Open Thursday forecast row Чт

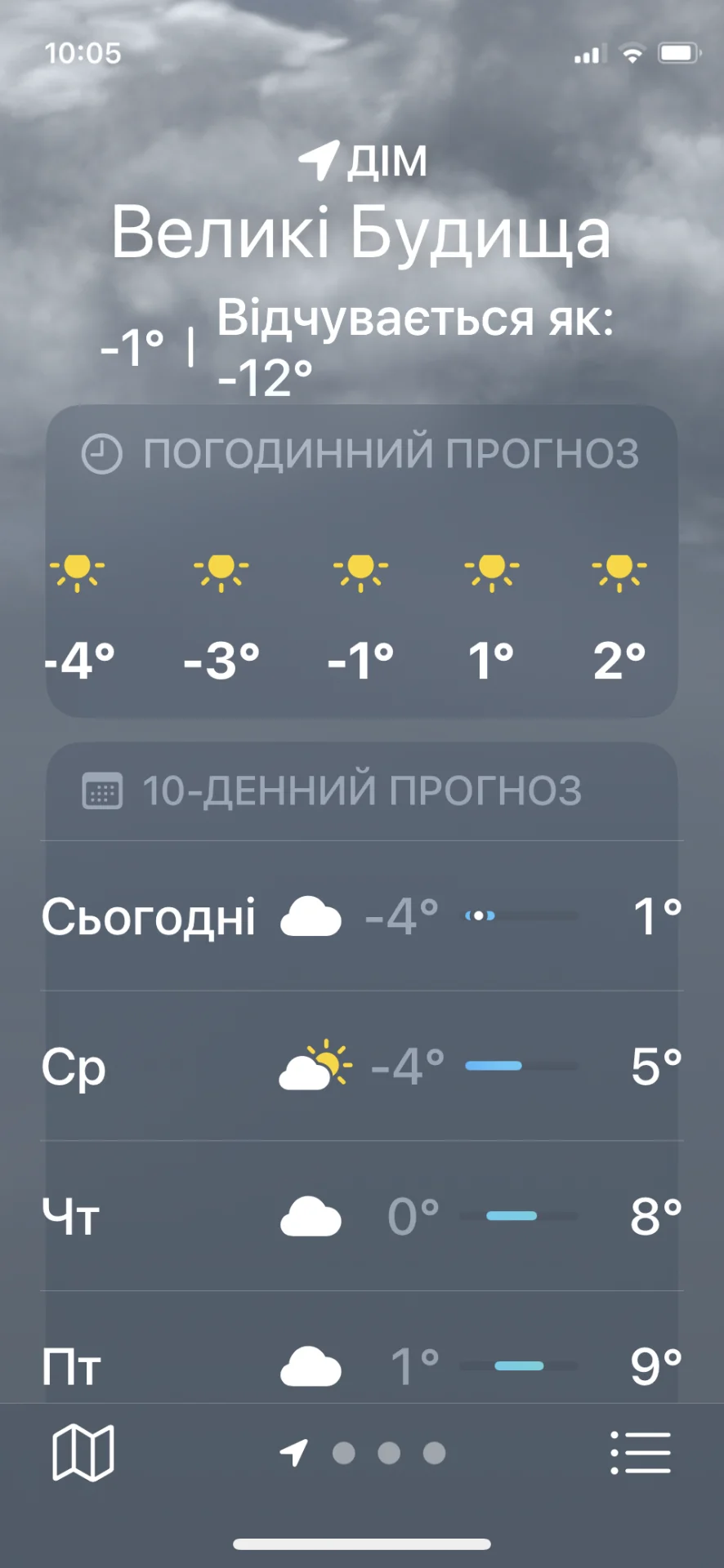click(361, 1216)
